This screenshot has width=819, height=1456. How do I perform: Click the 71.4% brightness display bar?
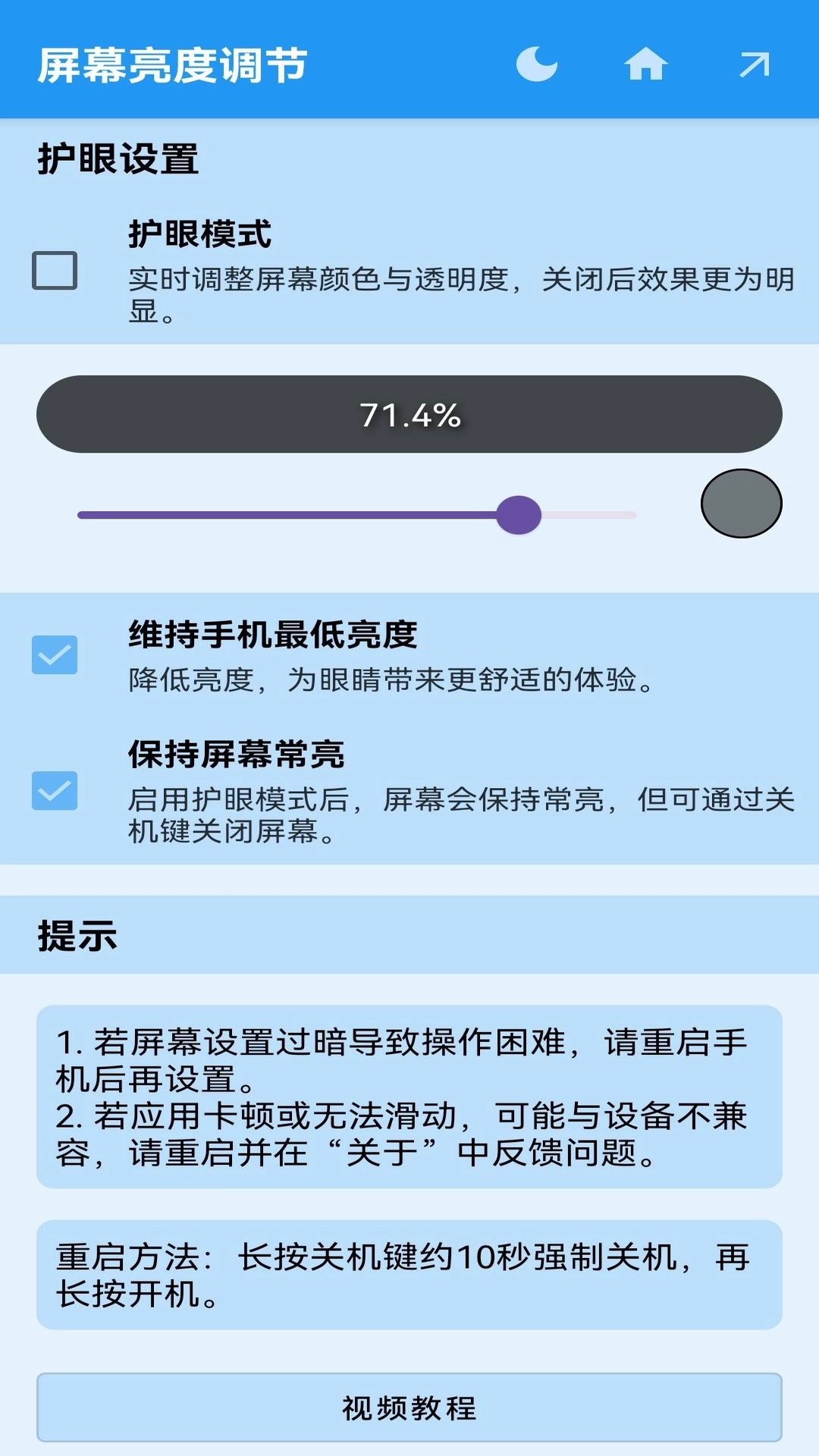409,414
